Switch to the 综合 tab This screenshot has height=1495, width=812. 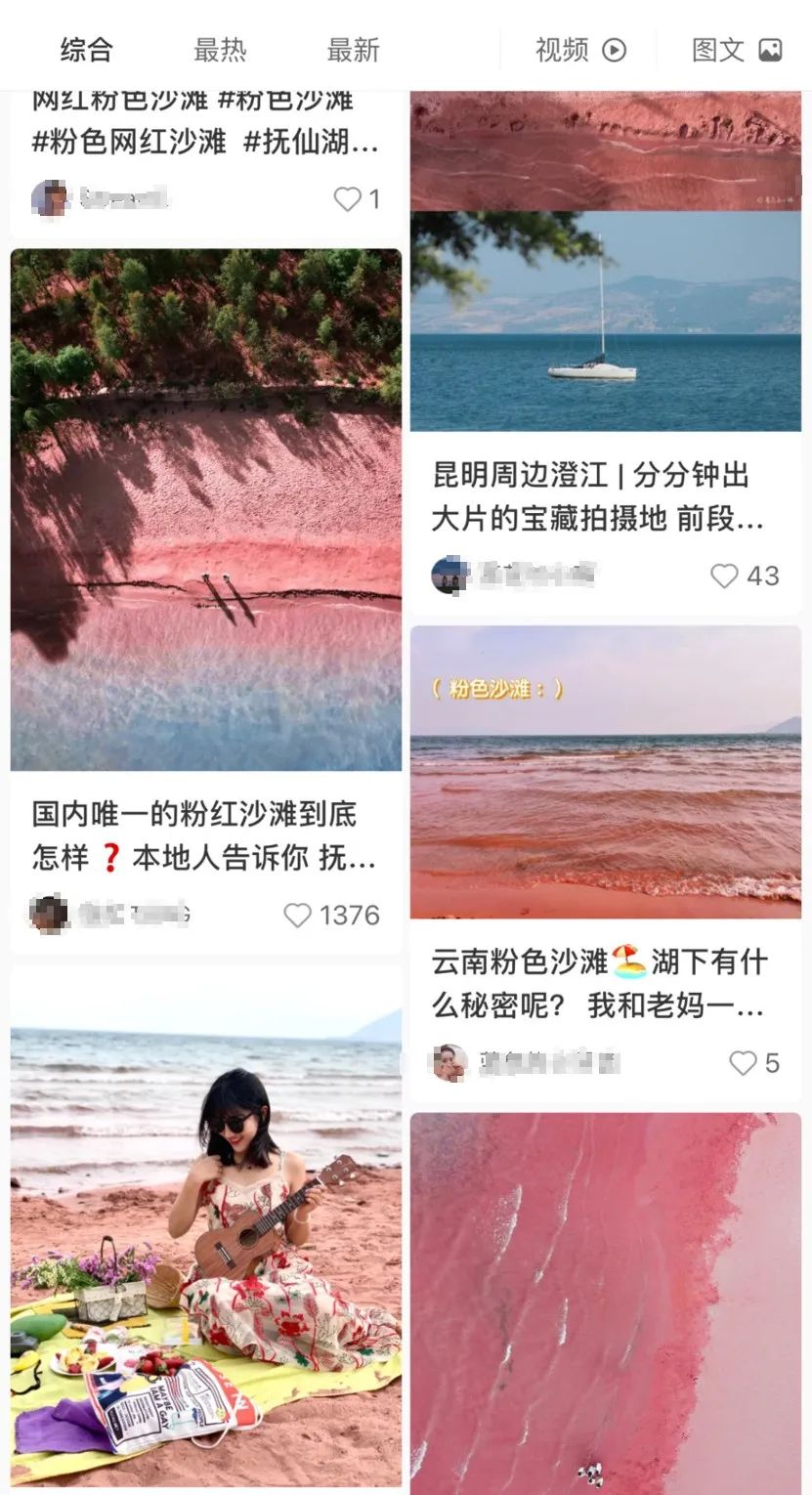pos(86,50)
